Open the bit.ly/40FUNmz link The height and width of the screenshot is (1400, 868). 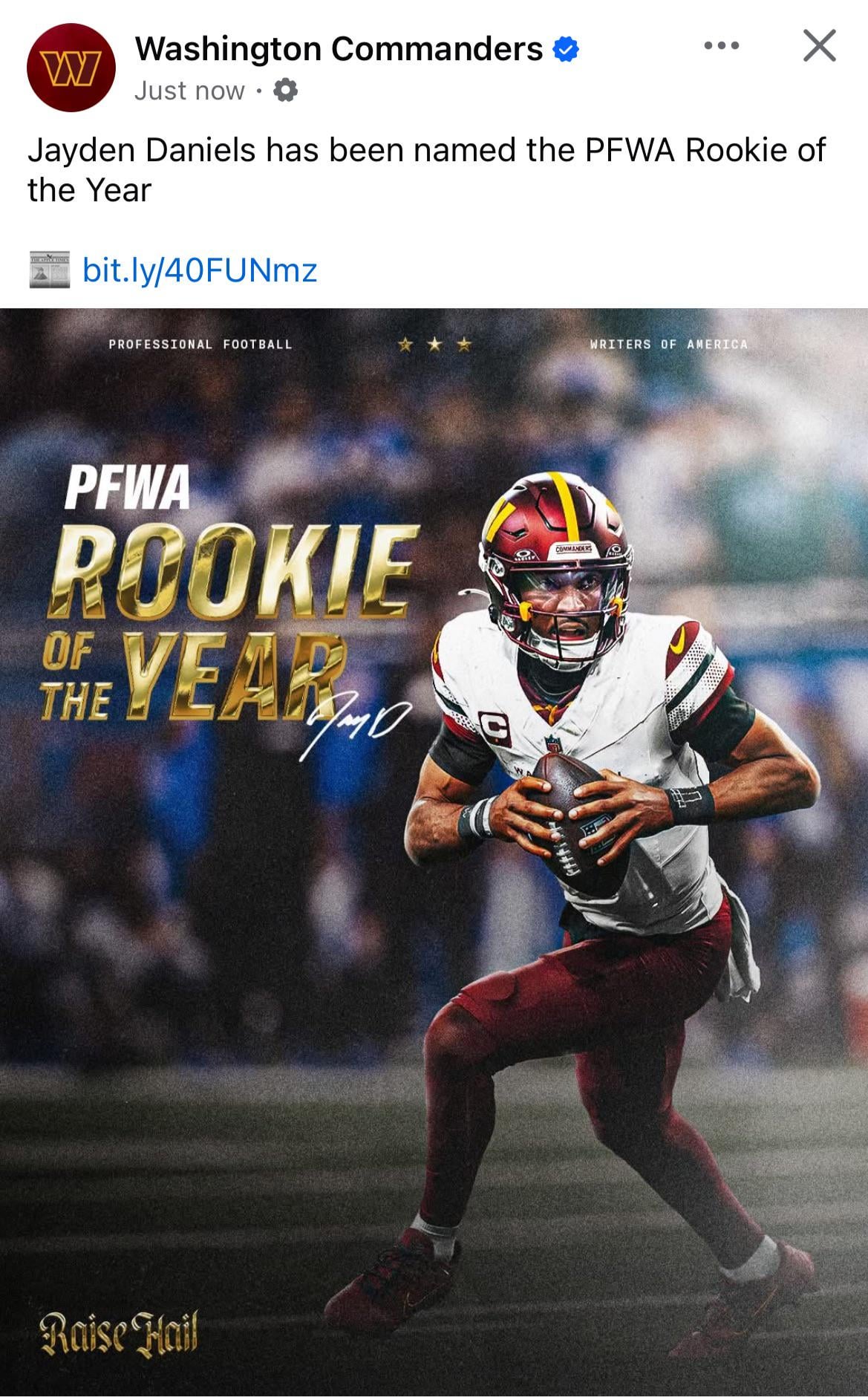click(200, 270)
